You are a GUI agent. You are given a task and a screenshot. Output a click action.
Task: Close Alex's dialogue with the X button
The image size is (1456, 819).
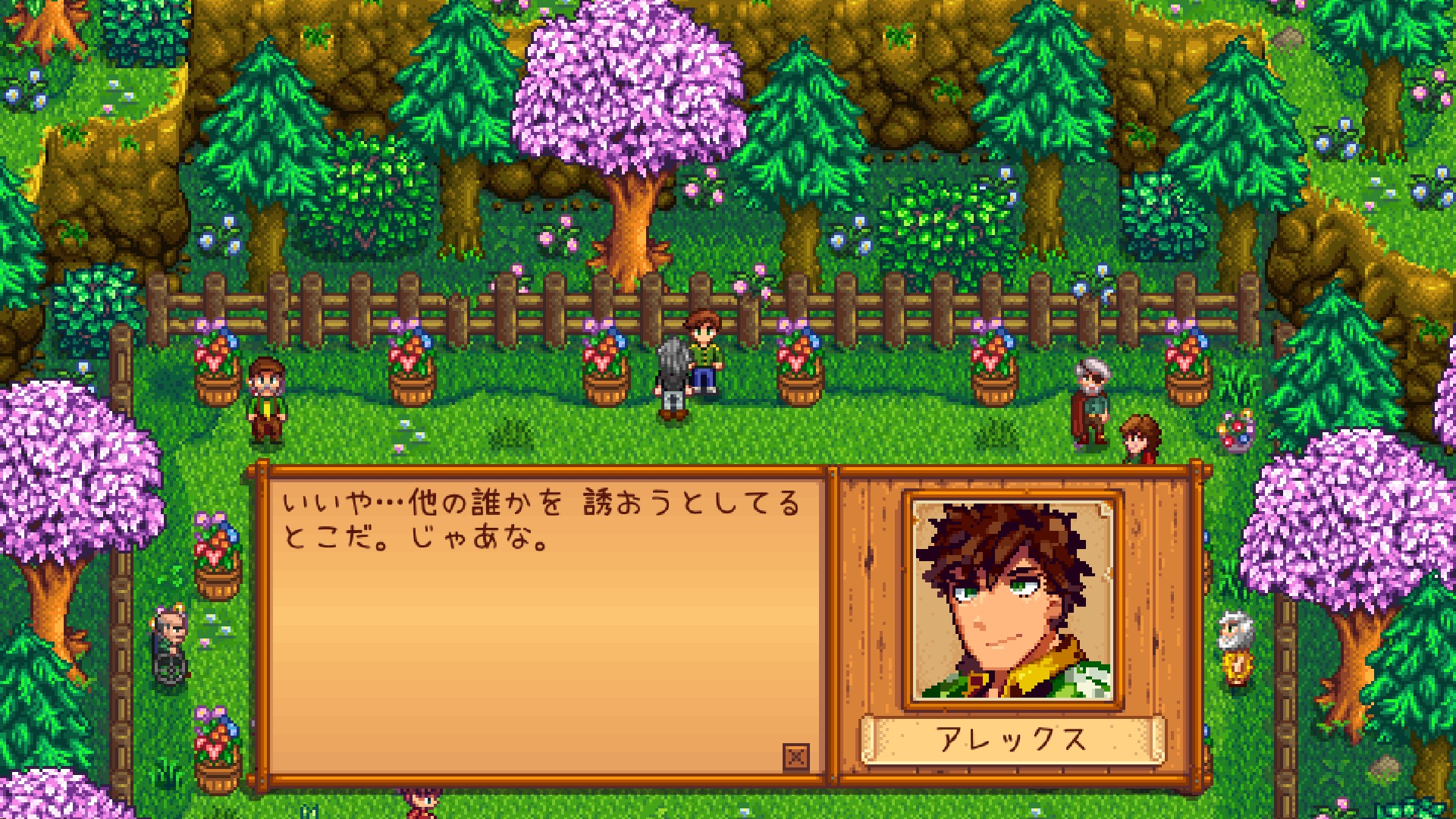tap(795, 756)
